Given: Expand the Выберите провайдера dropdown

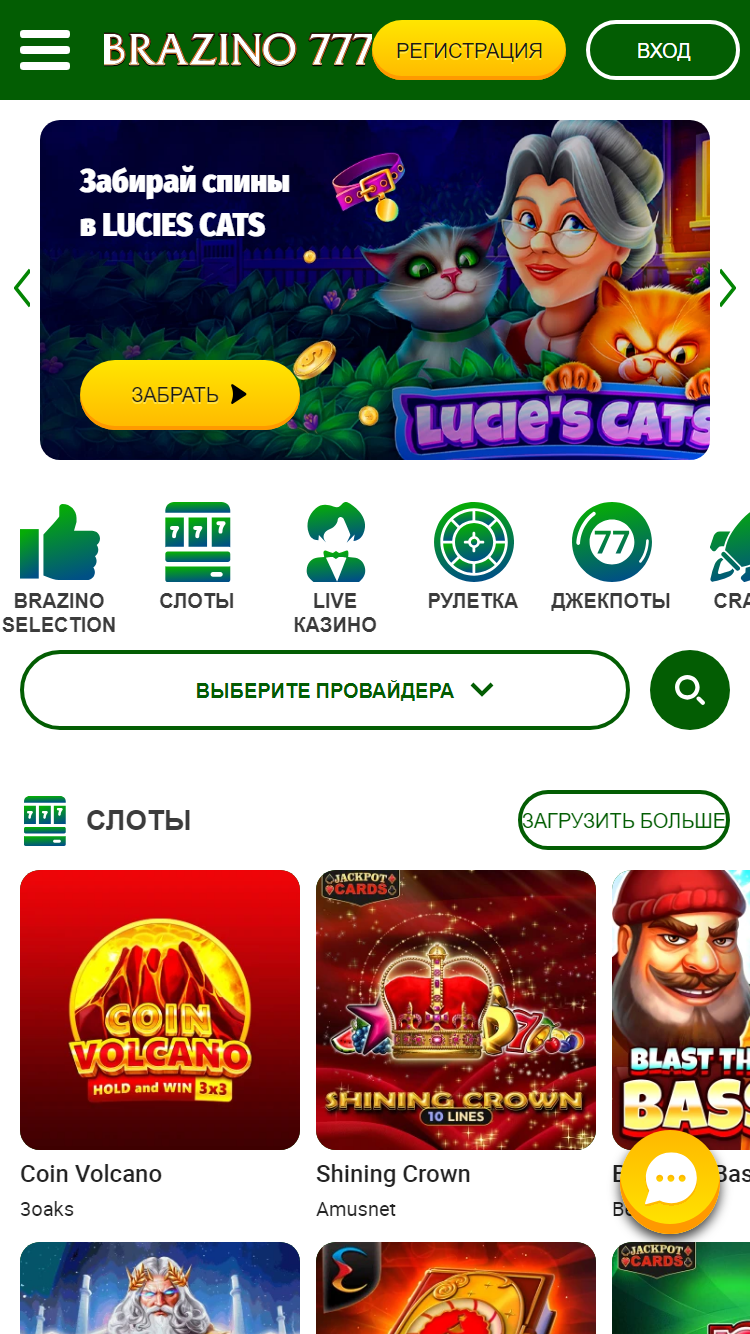Looking at the screenshot, I should 325,690.
